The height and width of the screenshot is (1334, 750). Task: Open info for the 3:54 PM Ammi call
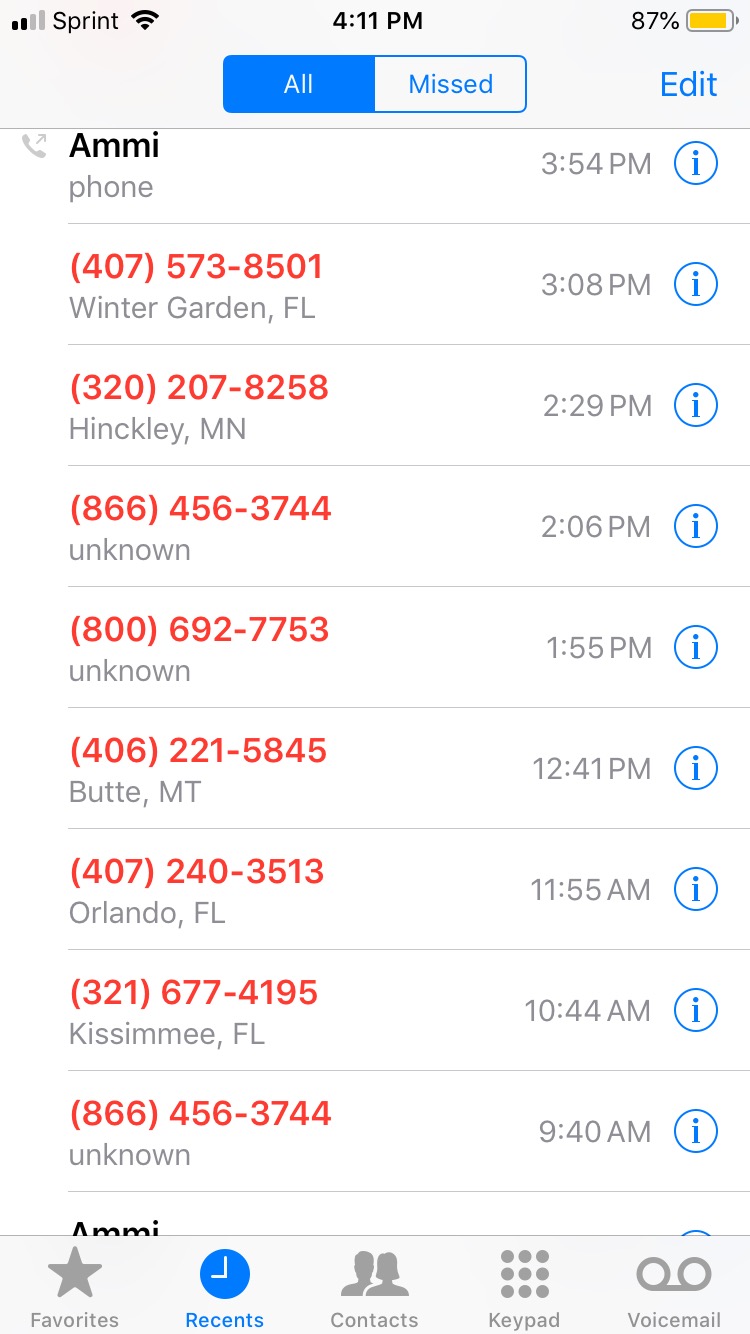[x=696, y=163]
